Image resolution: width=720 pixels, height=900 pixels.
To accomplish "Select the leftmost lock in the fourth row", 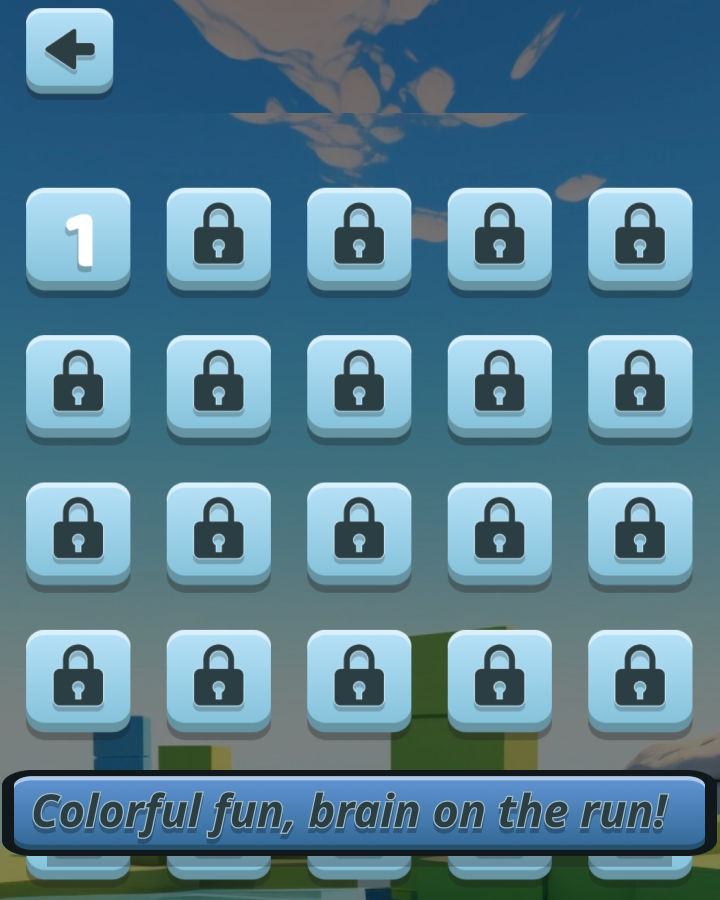I will pyautogui.click(x=78, y=681).
